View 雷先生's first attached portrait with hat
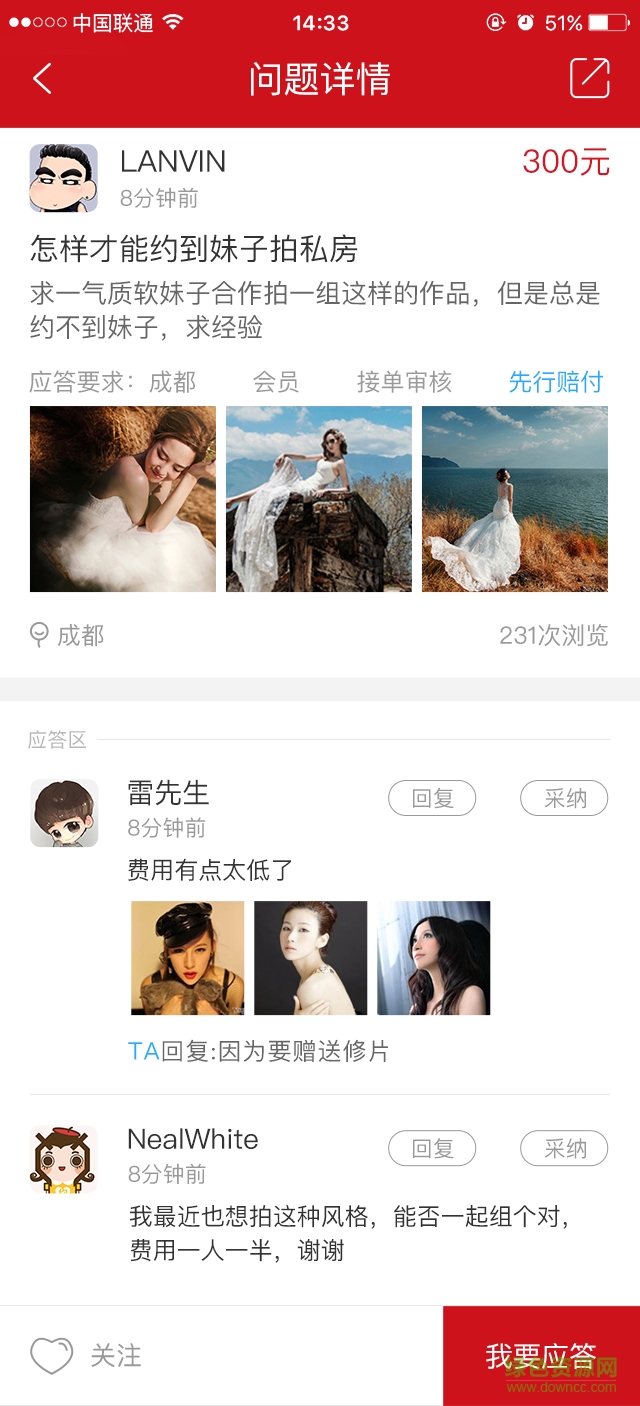Screen dimensions: 640x1406 pos(187,958)
